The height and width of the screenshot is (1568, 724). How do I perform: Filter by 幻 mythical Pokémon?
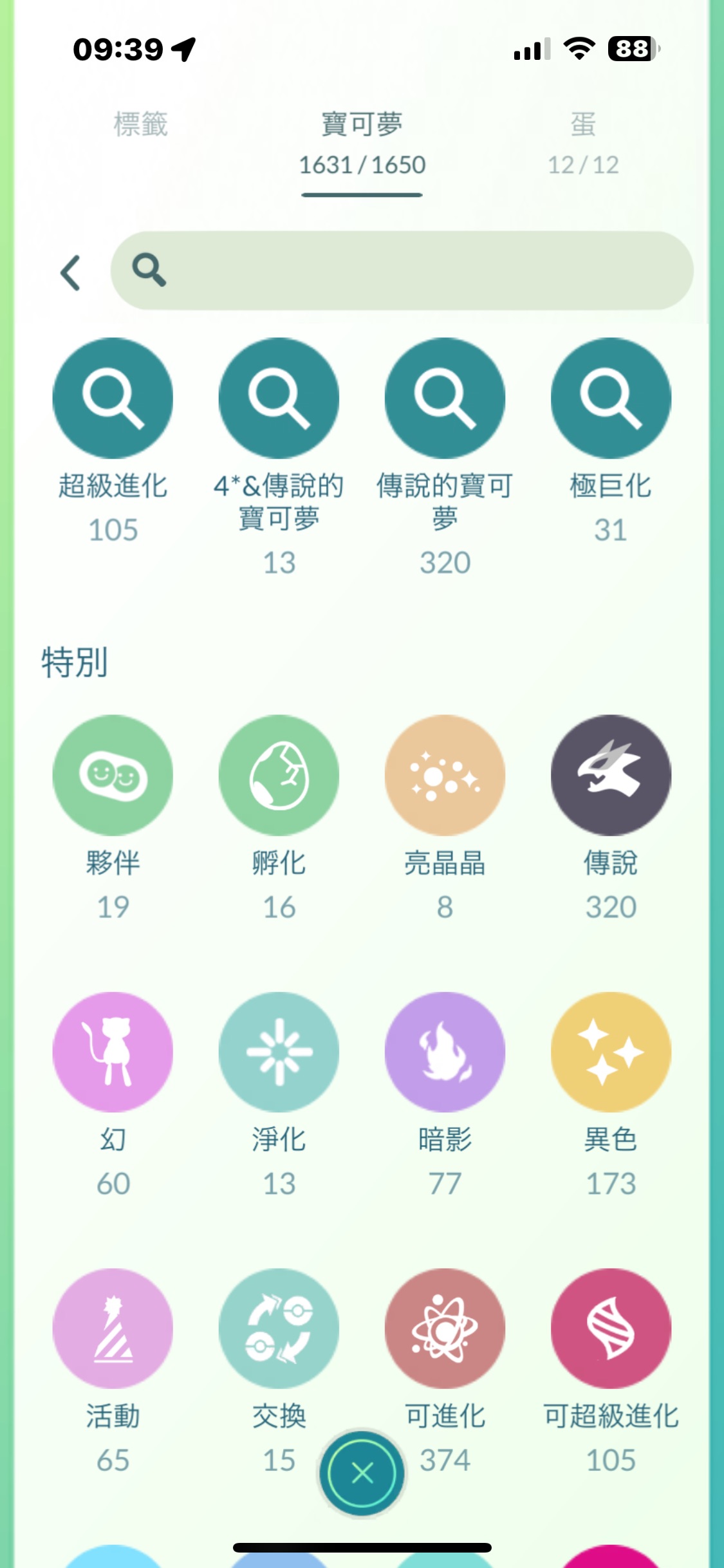[x=113, y=1052]
